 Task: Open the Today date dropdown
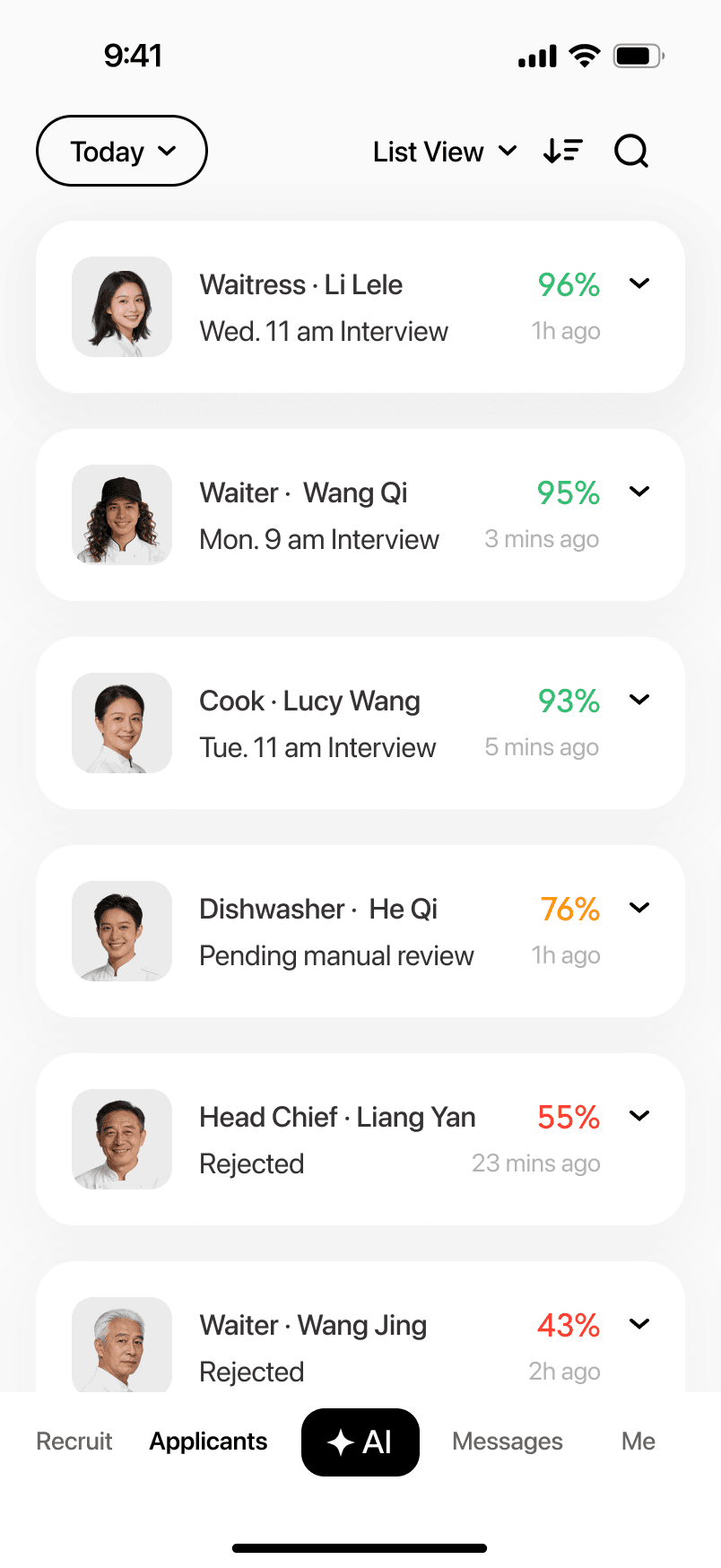[122, 151]
